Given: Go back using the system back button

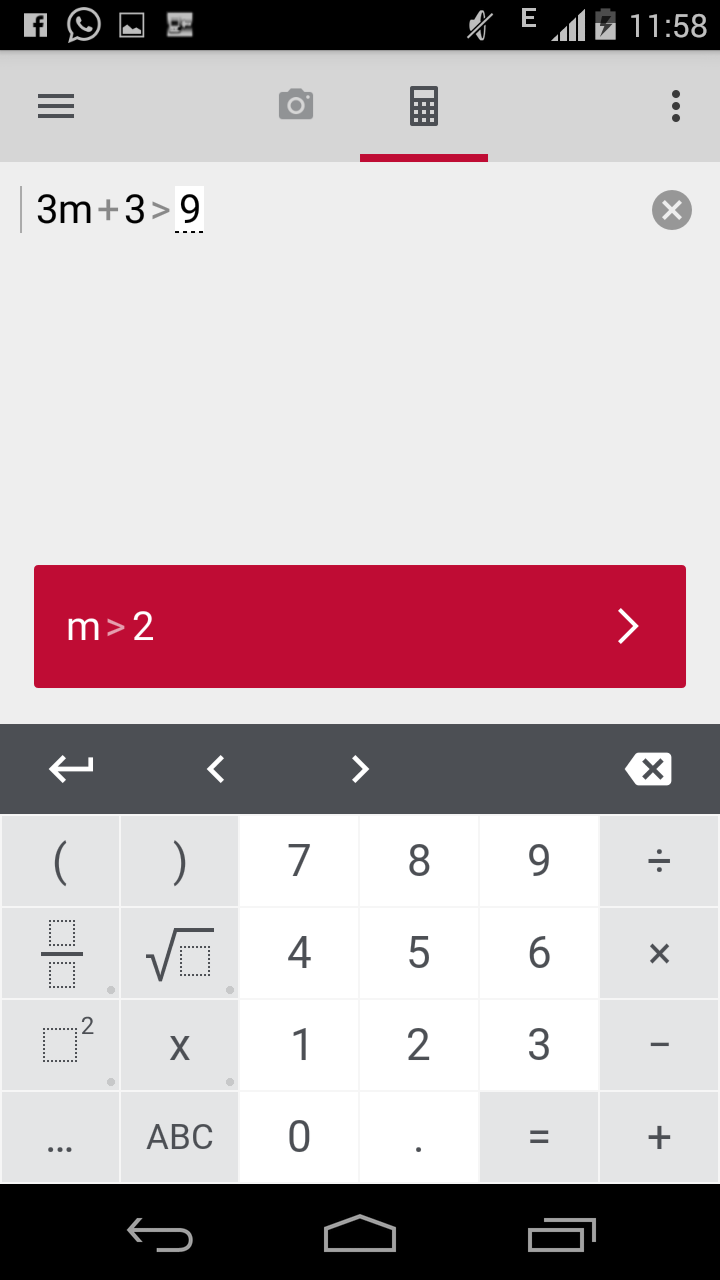Looking at the screenshot, I should [160, 1235].
